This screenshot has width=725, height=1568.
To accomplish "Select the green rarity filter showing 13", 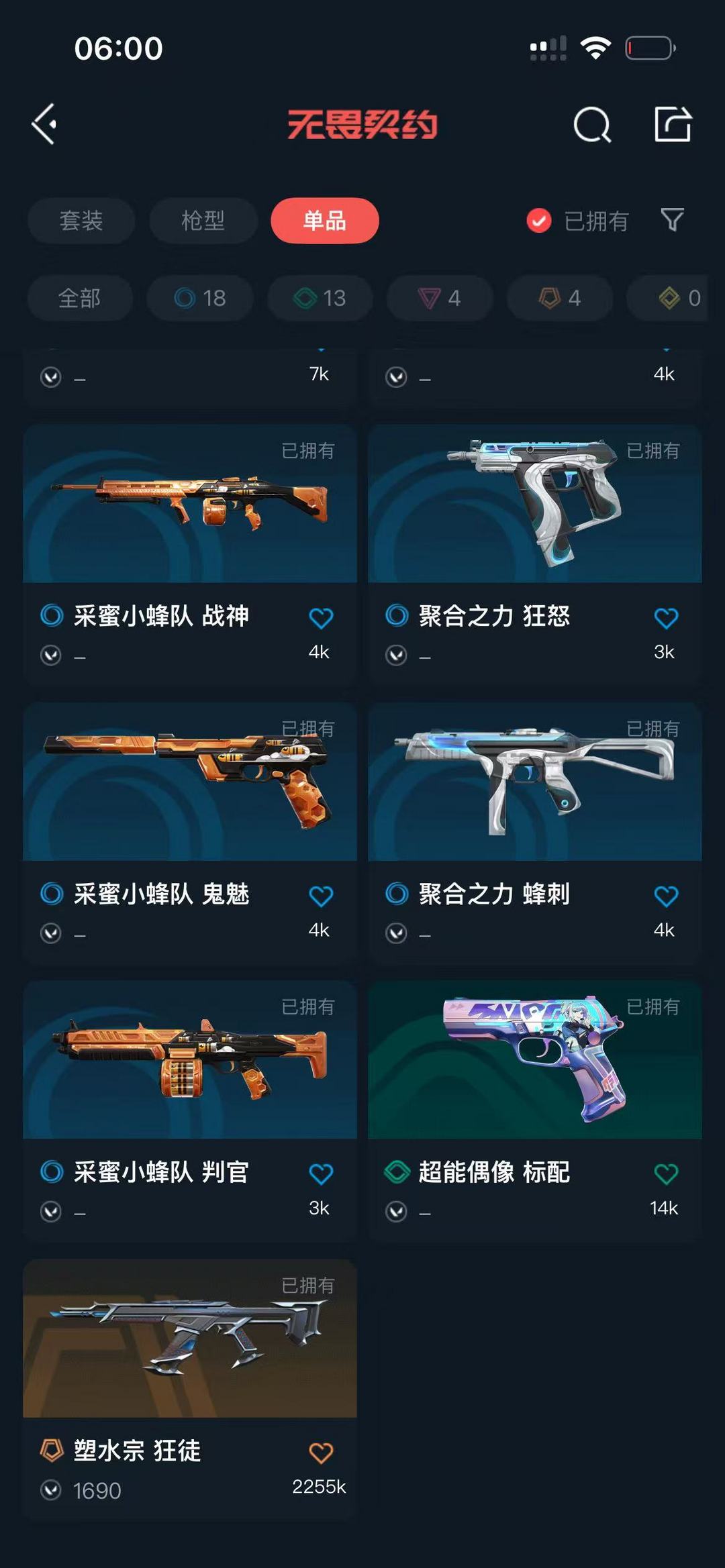I will (319, 299).
